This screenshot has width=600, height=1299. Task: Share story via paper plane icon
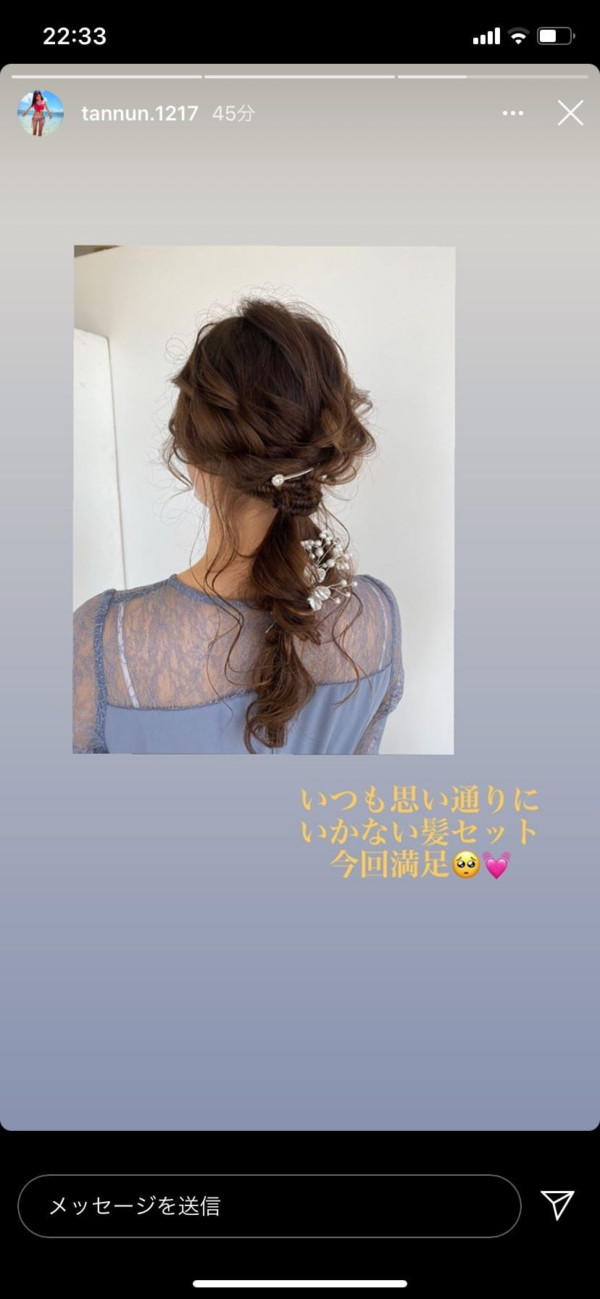click(x=557, y=1205)
